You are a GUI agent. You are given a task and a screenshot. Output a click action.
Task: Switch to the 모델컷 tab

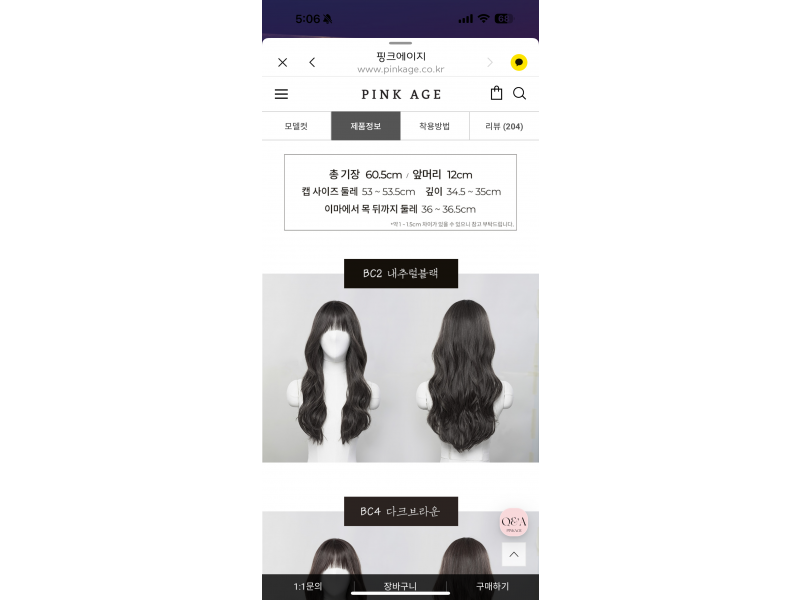tap(296, 126)
